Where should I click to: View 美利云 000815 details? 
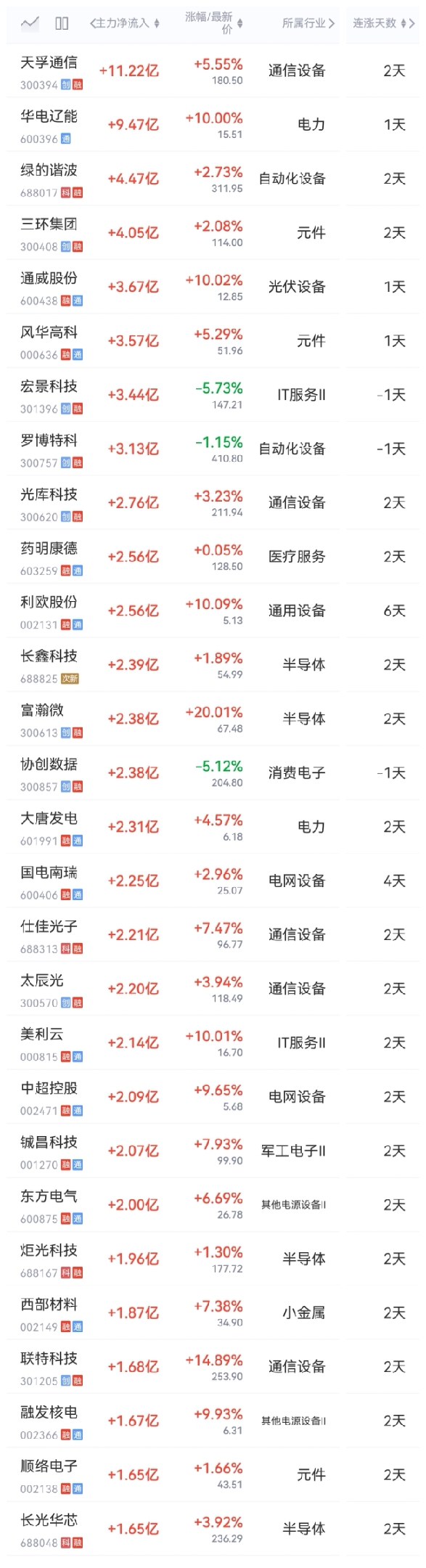click(x=213, y=1042)
